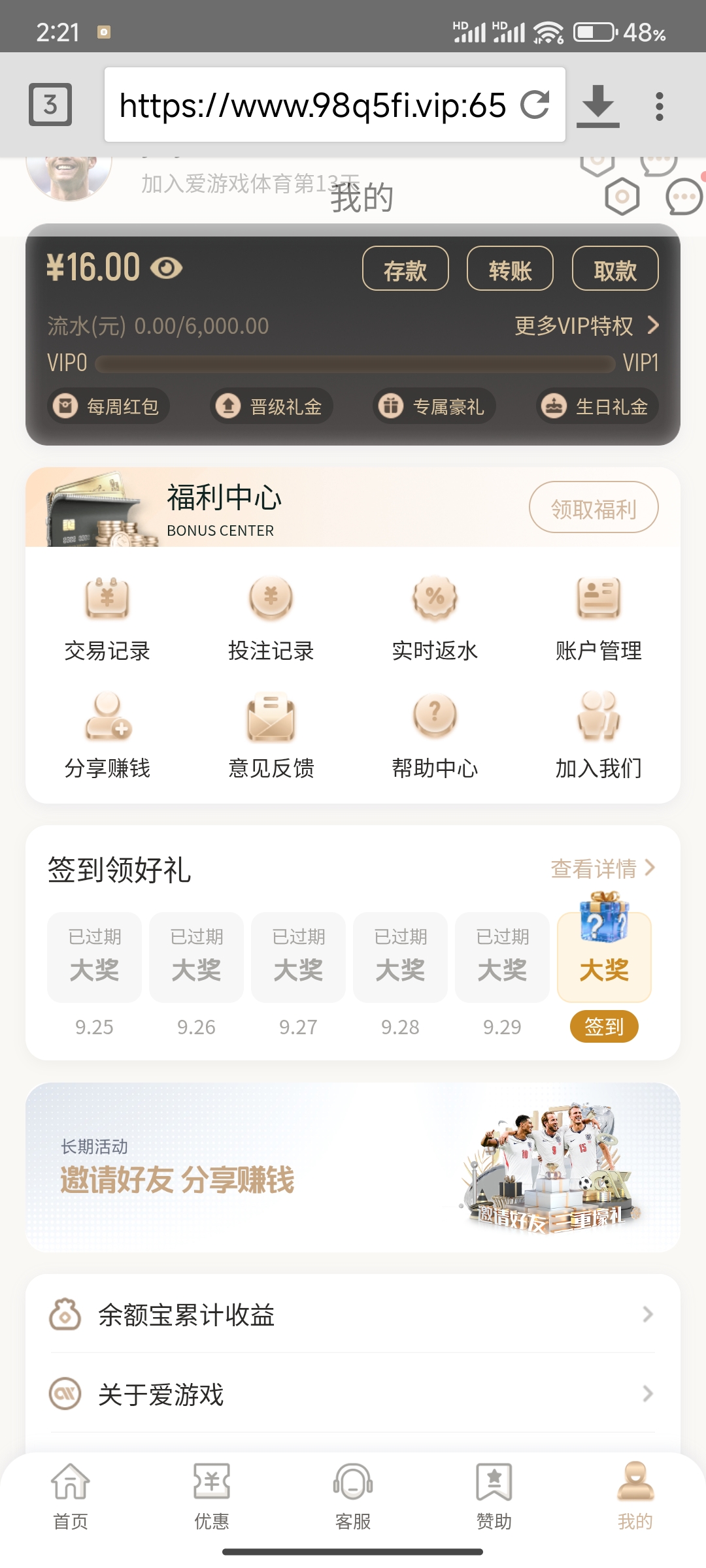Claim benefits via 领取福利 button
Screen dimensions: 706x1568
point(594,508)
